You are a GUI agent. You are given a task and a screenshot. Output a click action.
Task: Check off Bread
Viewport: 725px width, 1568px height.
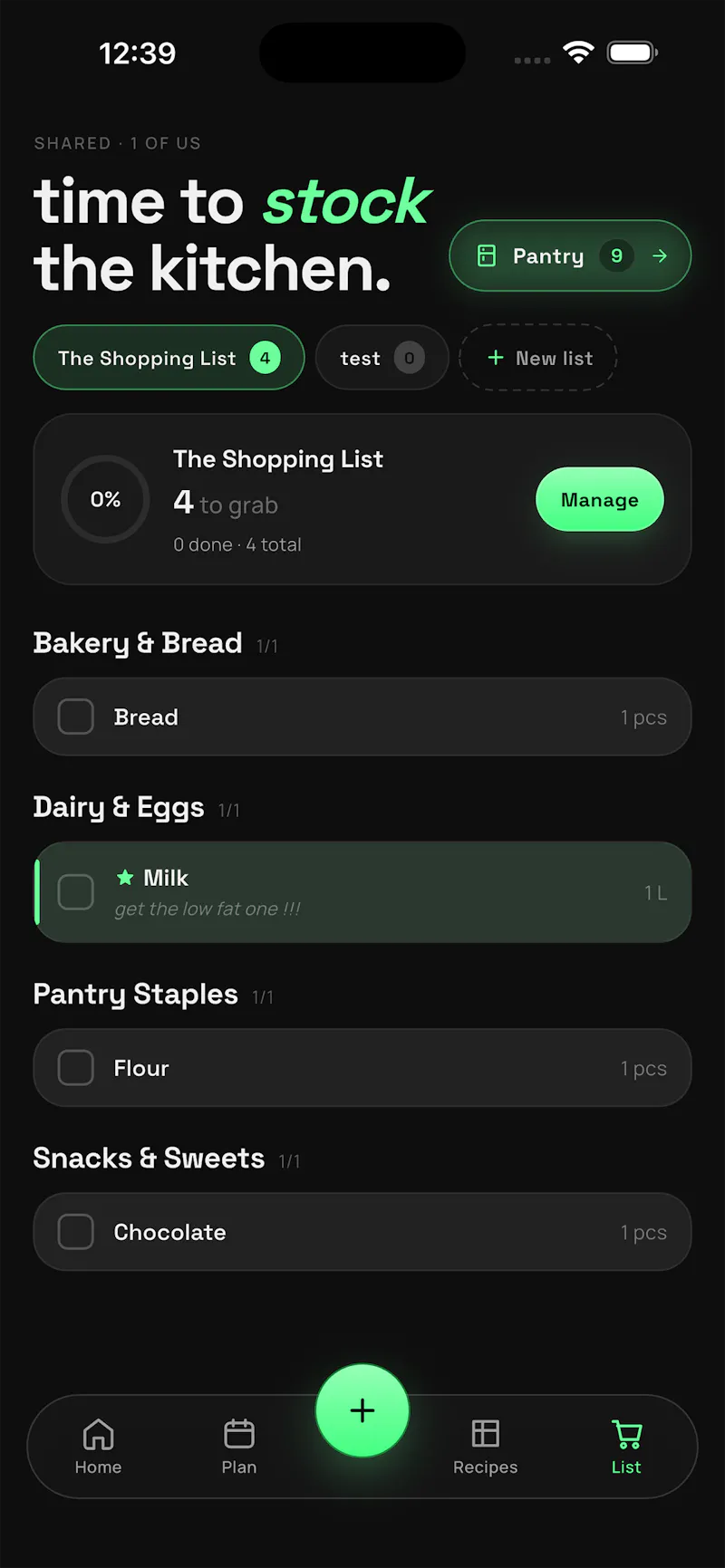coord(76,717)
